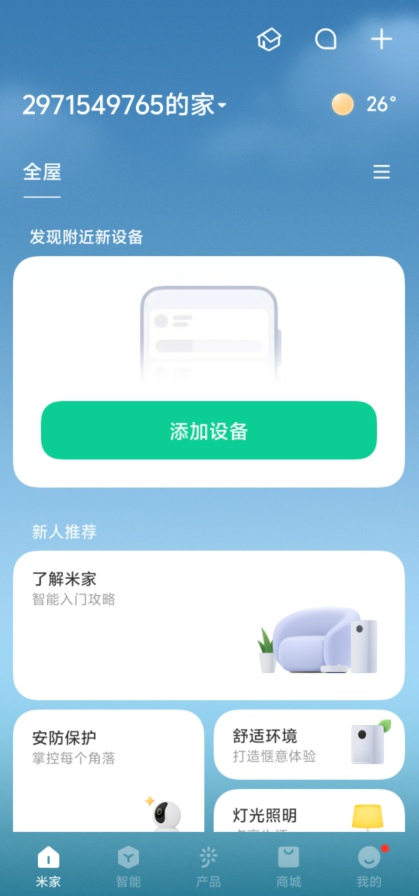Tap the plus icon to add

[x=381, y=39]
